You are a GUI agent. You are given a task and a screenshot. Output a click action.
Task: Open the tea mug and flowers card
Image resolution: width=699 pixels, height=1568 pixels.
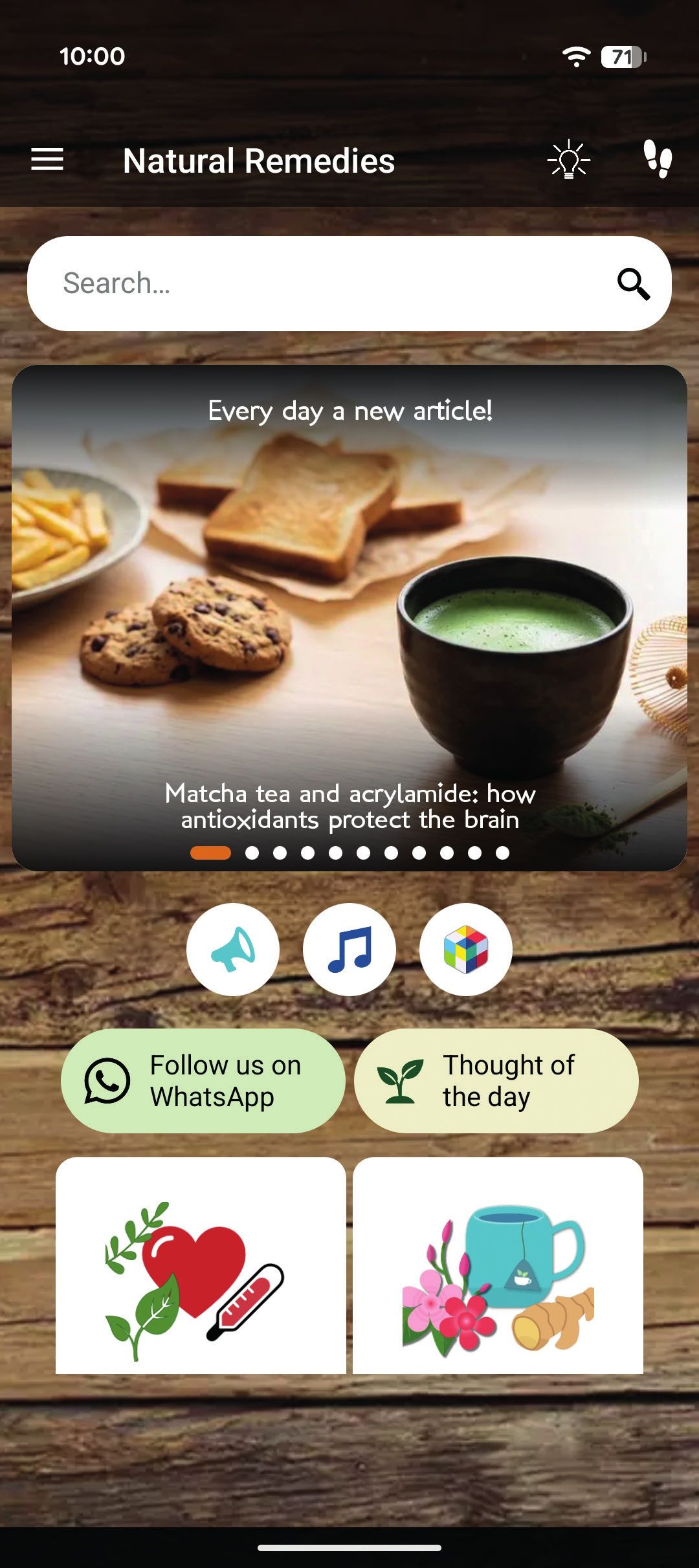[x=498, y=1265]
